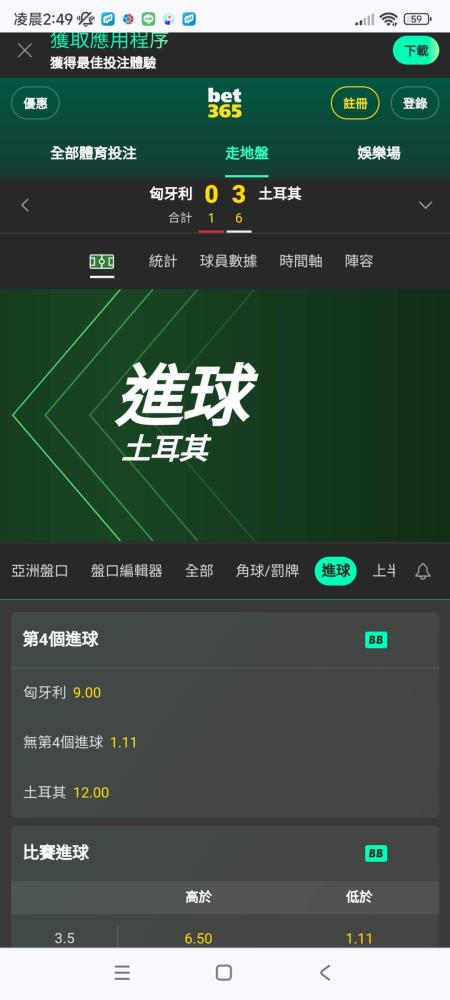Tap the 註冊 register button
Viewport: 450px width, 1000px height.
coord(355,103)
